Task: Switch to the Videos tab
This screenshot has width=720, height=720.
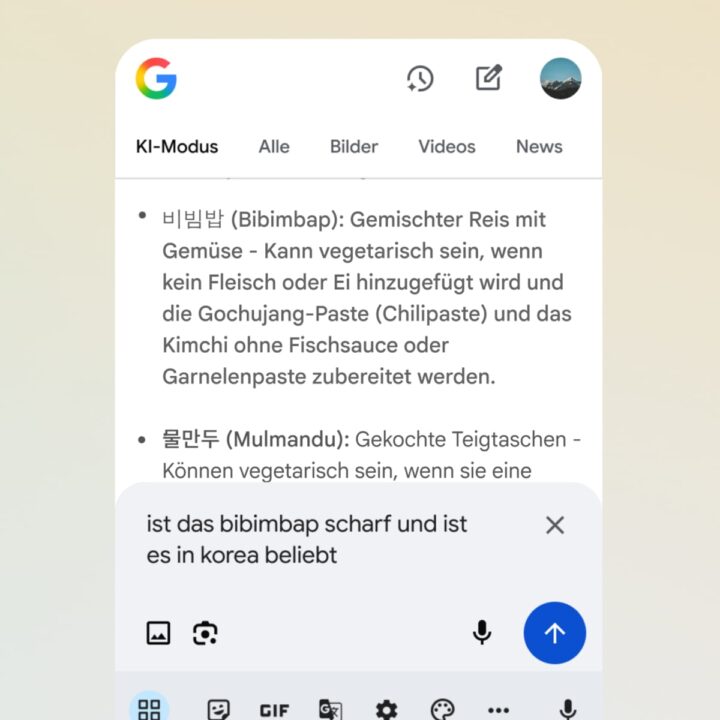Action: pos(447,146)
